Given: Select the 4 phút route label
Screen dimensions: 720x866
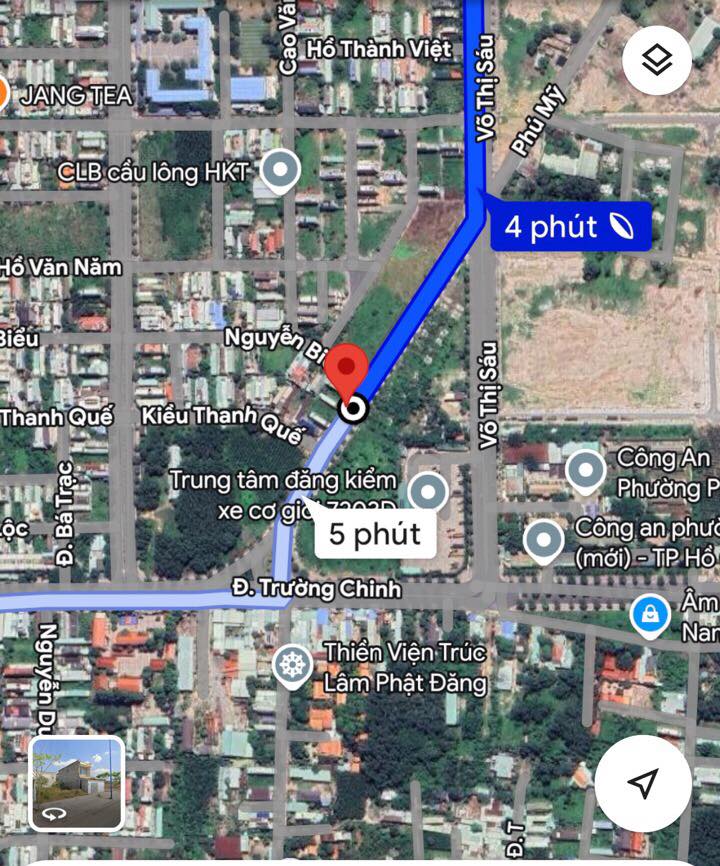Looking at the screenshot, I should coord(568,227).
